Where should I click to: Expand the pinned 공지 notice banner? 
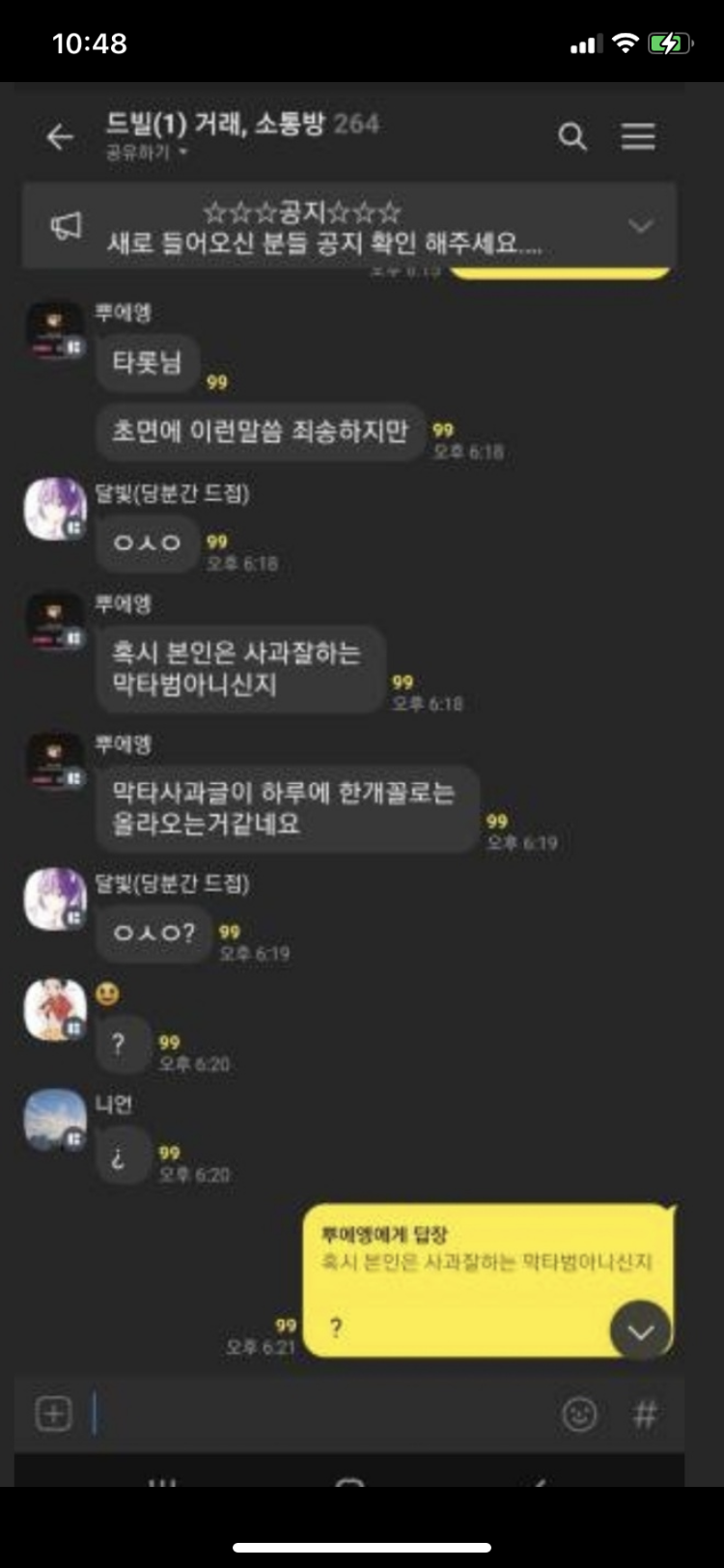pyautogui.click(x=640, y=227)
